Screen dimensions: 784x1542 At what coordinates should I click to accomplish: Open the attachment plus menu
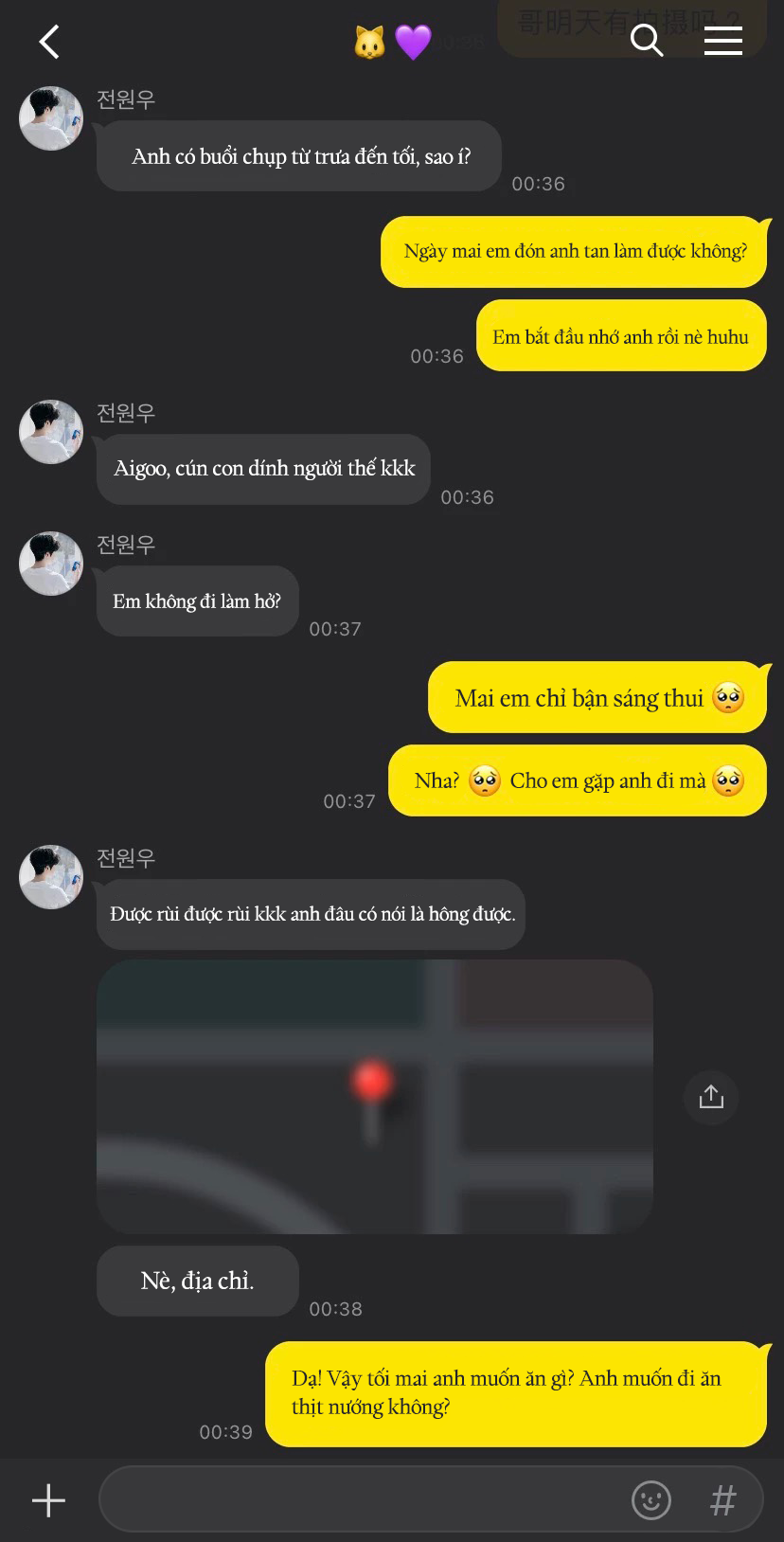(x=48, y=1500)
